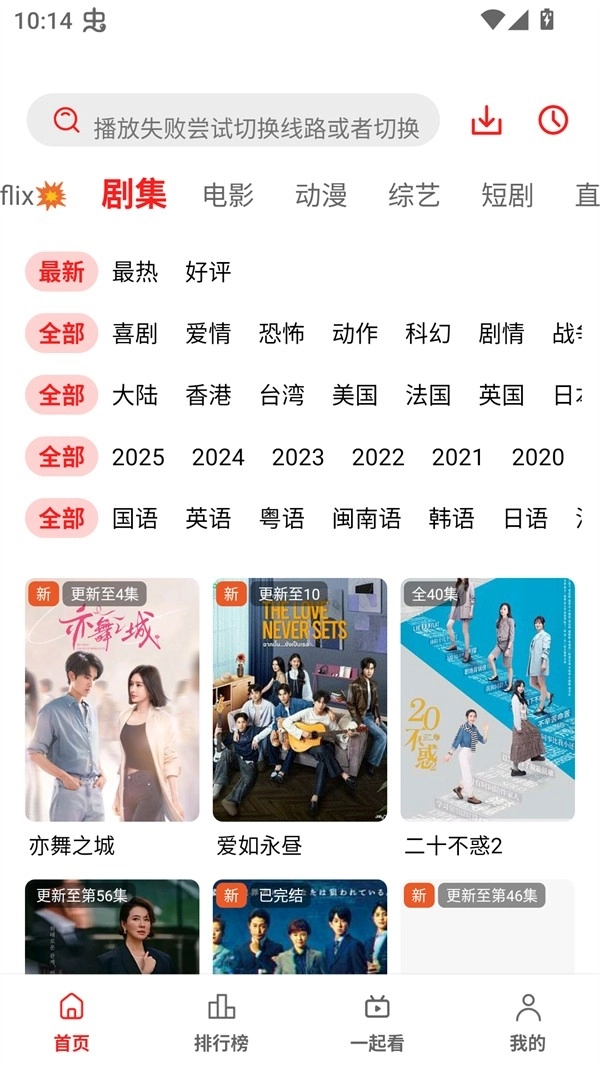This screenshot has width=600, height=1066.
Task: Sort by 最热
Action: [135, 272]
